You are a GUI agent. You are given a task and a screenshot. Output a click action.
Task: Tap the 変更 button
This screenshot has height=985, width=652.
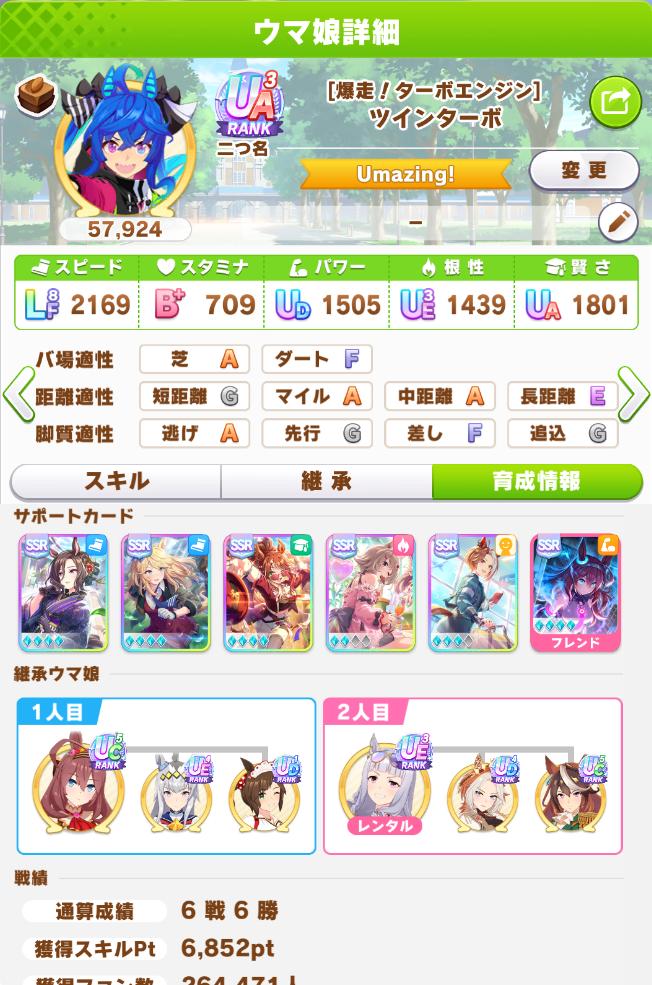[584, 171]
